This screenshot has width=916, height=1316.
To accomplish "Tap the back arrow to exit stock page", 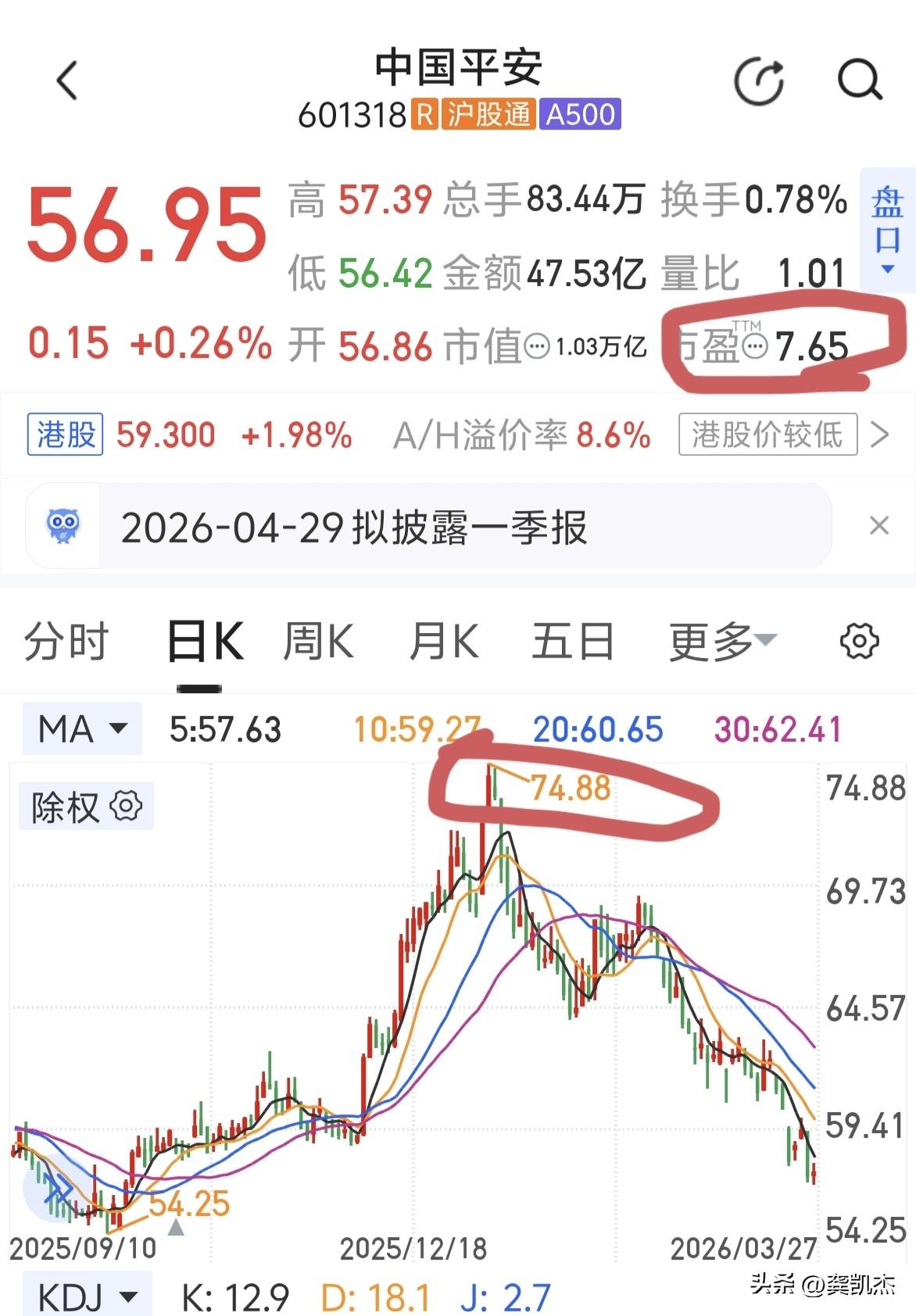I will (x=66, y=80).
